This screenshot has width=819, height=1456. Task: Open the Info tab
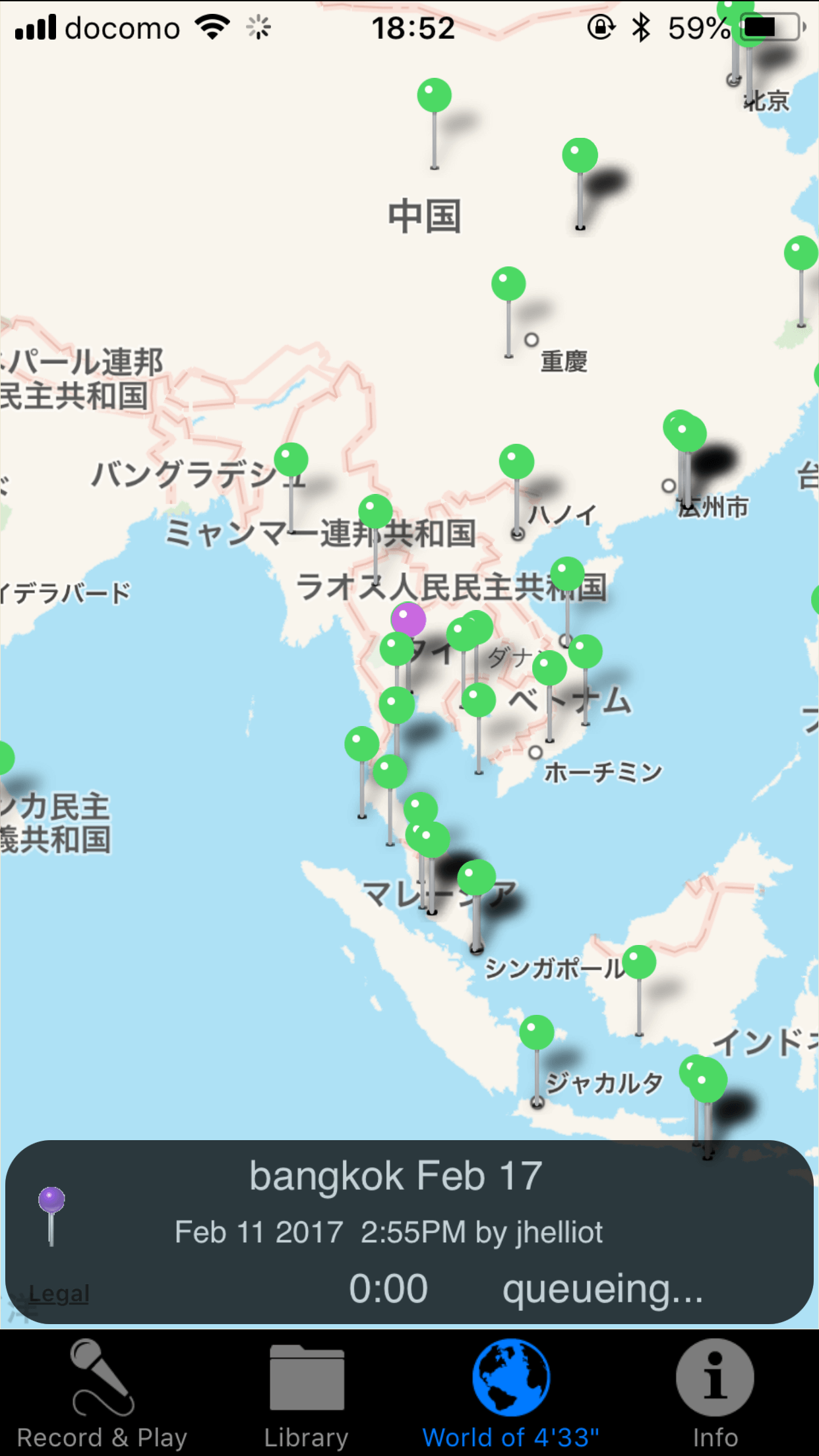[x=715, y=1393]
